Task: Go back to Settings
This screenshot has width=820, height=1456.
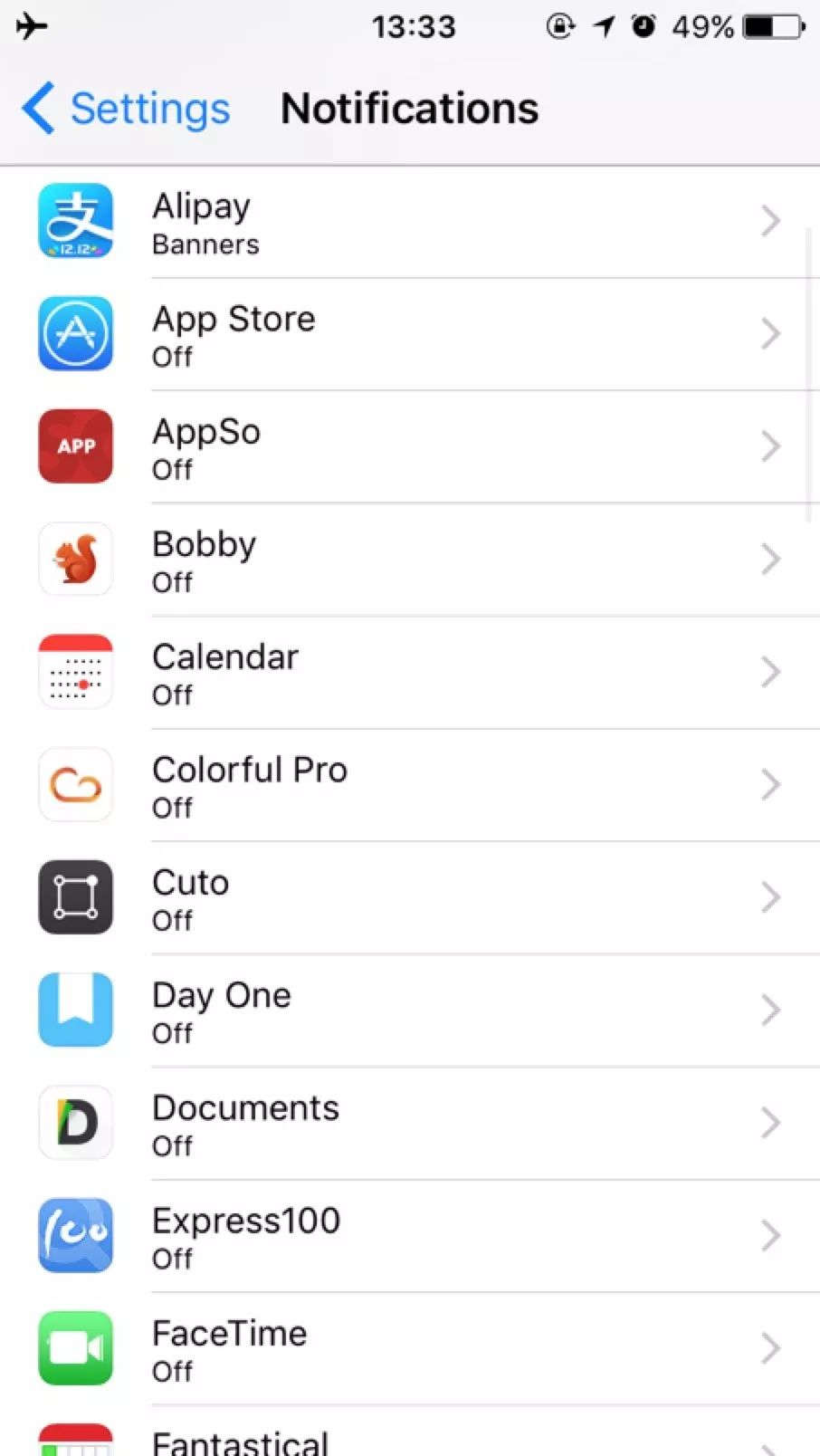Action: [x=127, y=109]
